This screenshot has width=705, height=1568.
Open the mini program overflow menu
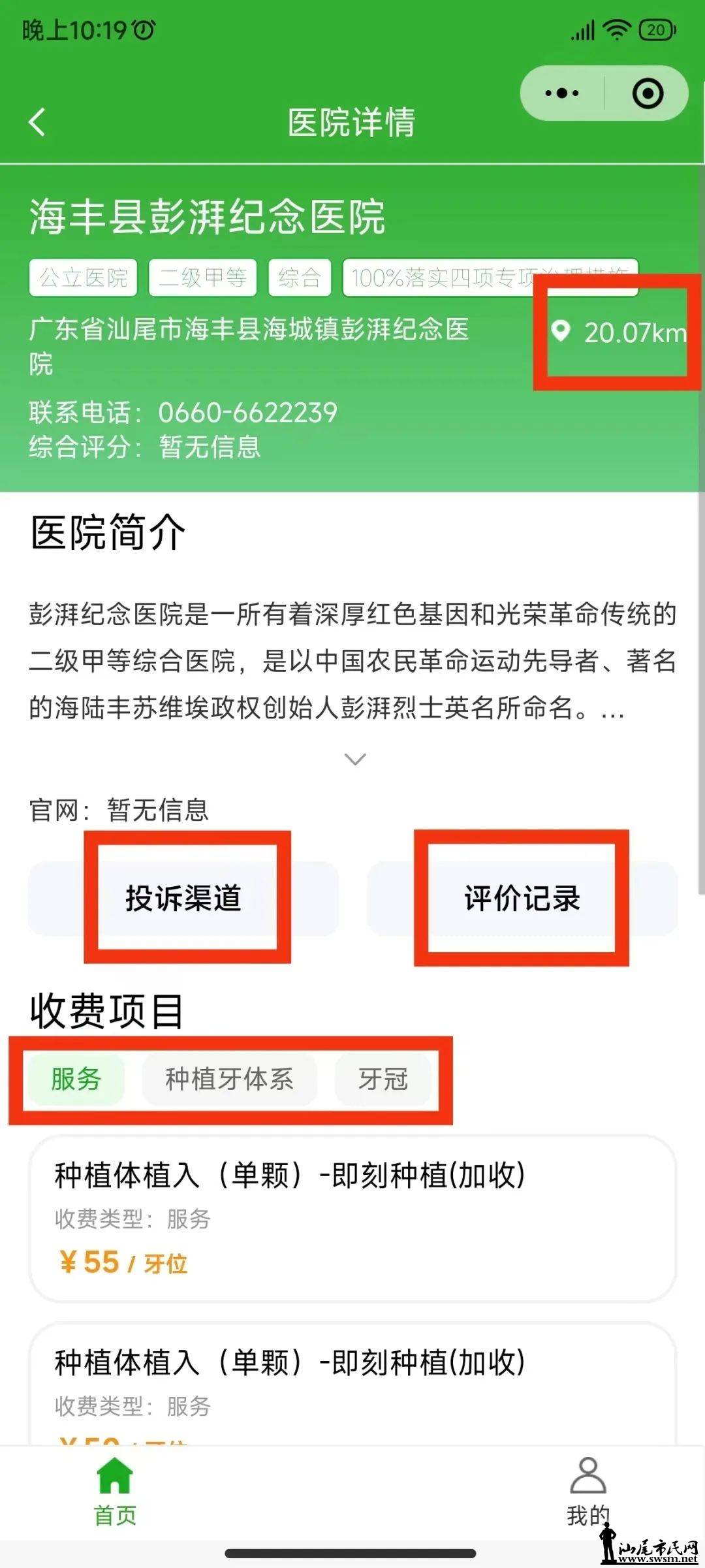[x=562, y=93]
